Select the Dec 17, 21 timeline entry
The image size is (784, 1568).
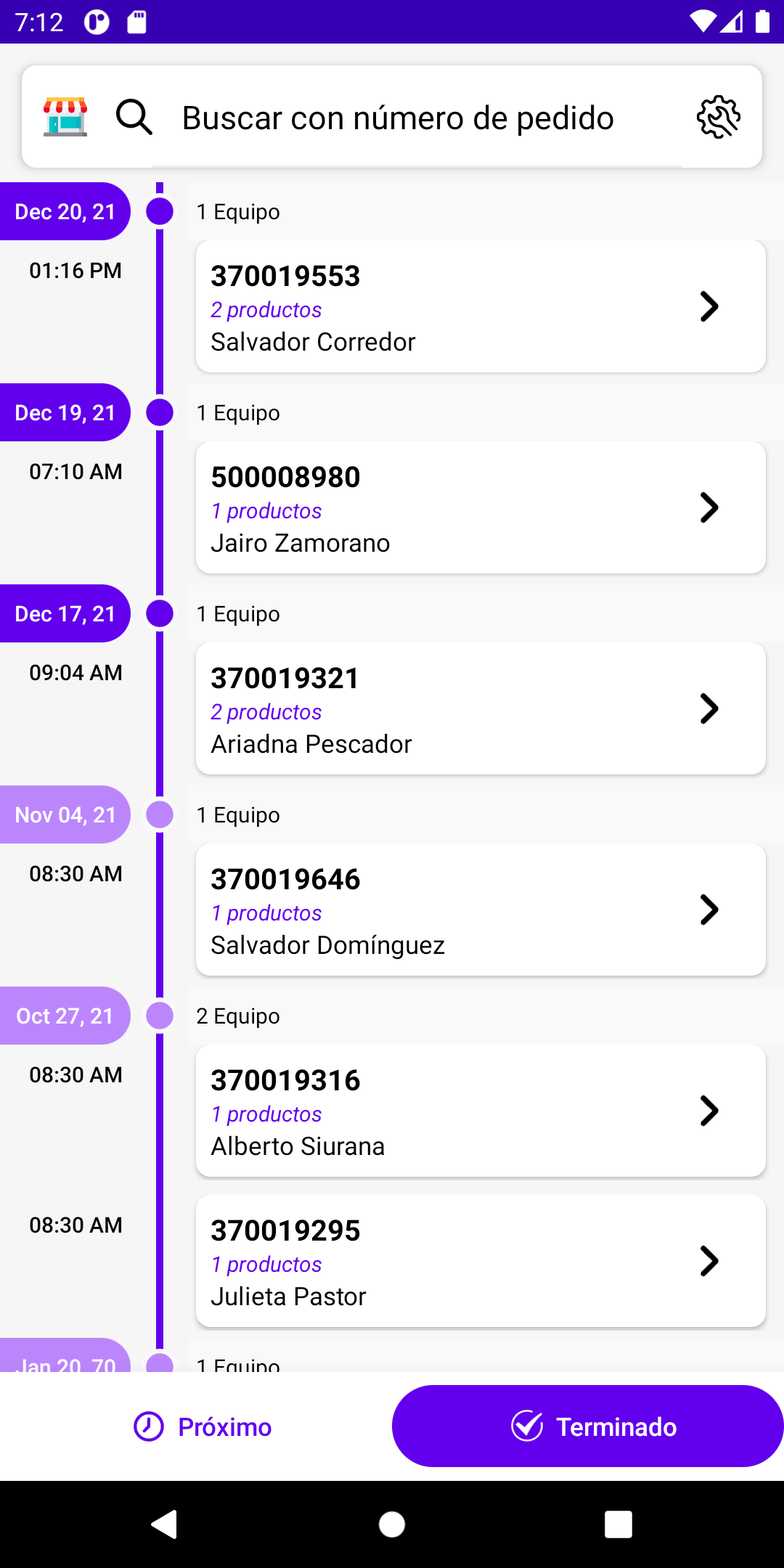click(64, 613)
